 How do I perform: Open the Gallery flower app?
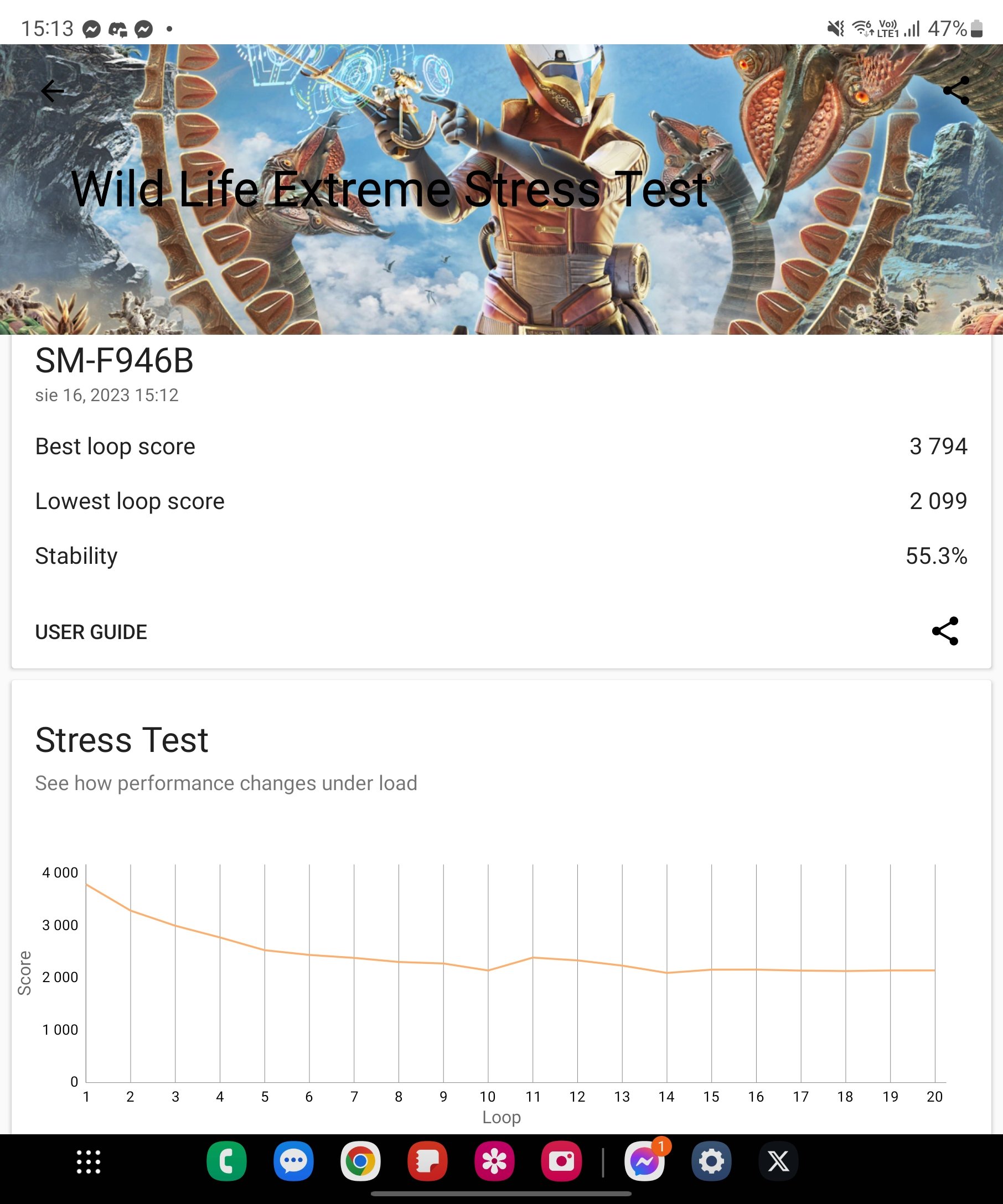point(494,1161)
